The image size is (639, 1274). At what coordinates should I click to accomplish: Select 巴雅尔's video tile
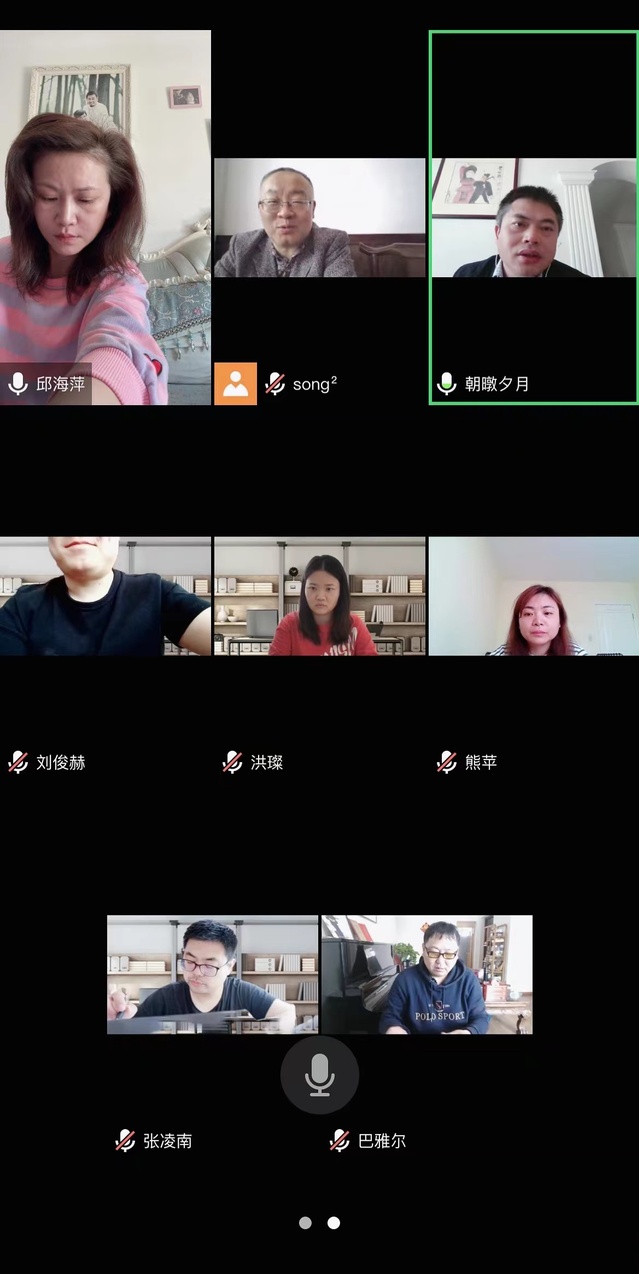point(427,974)
